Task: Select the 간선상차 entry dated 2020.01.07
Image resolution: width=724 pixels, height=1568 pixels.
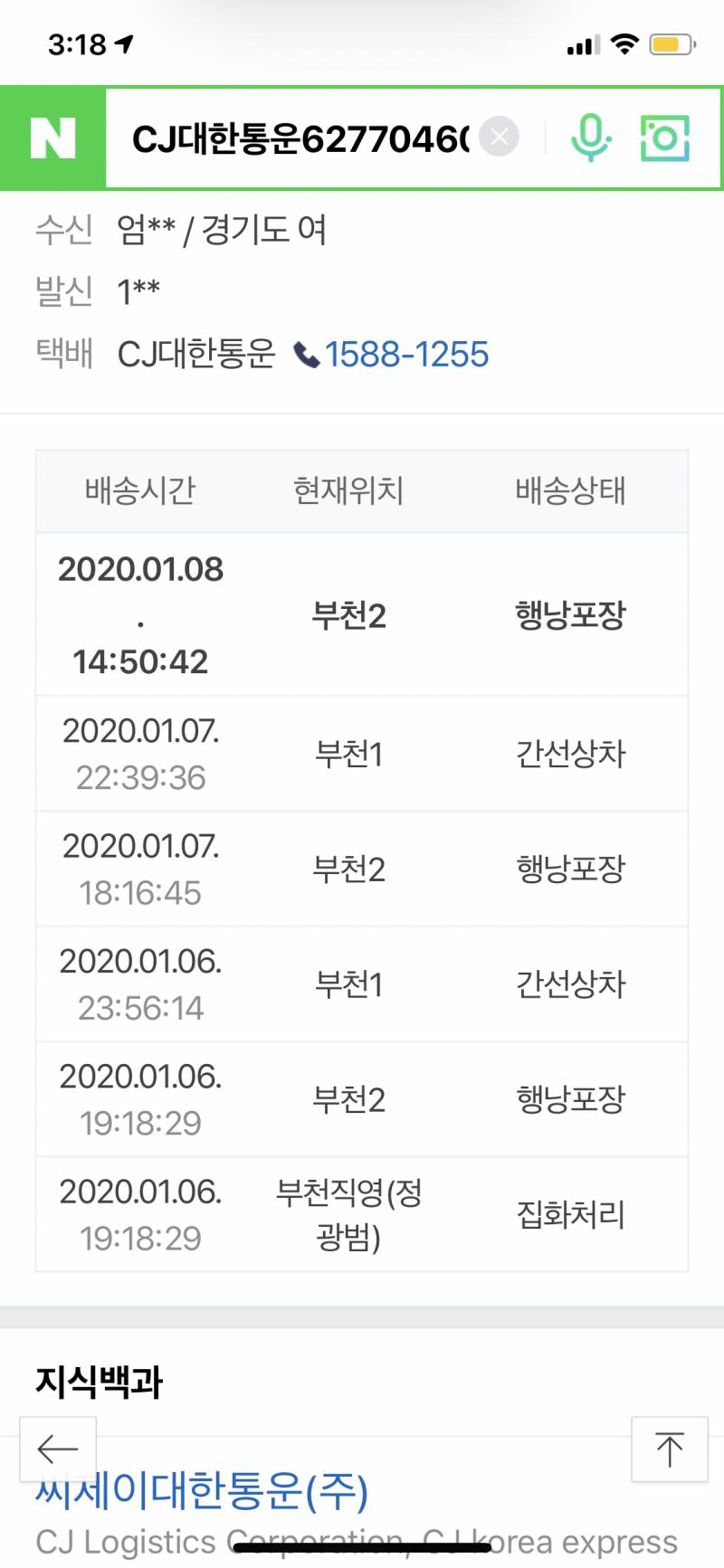Action: (568, 754)
